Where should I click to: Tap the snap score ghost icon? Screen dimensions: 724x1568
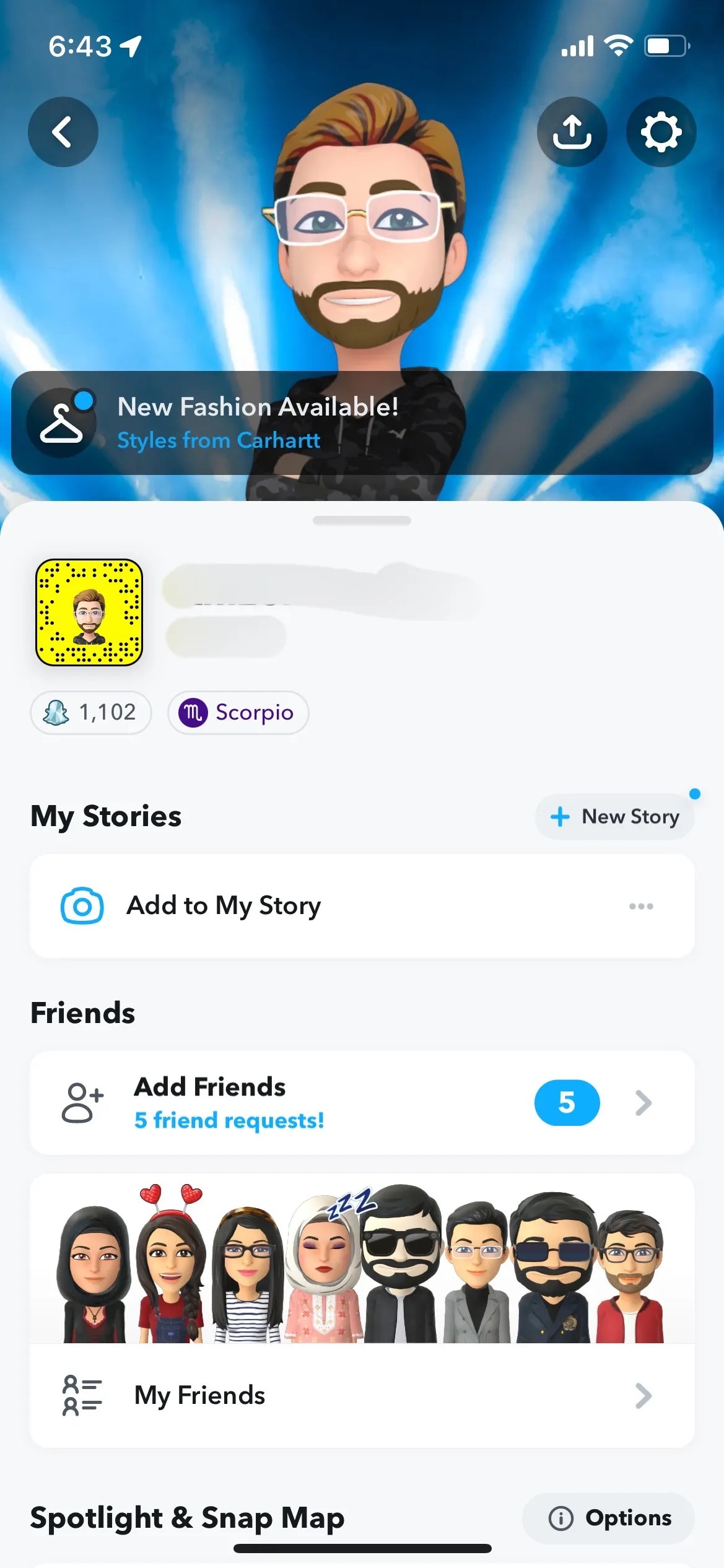coord(57,713)
